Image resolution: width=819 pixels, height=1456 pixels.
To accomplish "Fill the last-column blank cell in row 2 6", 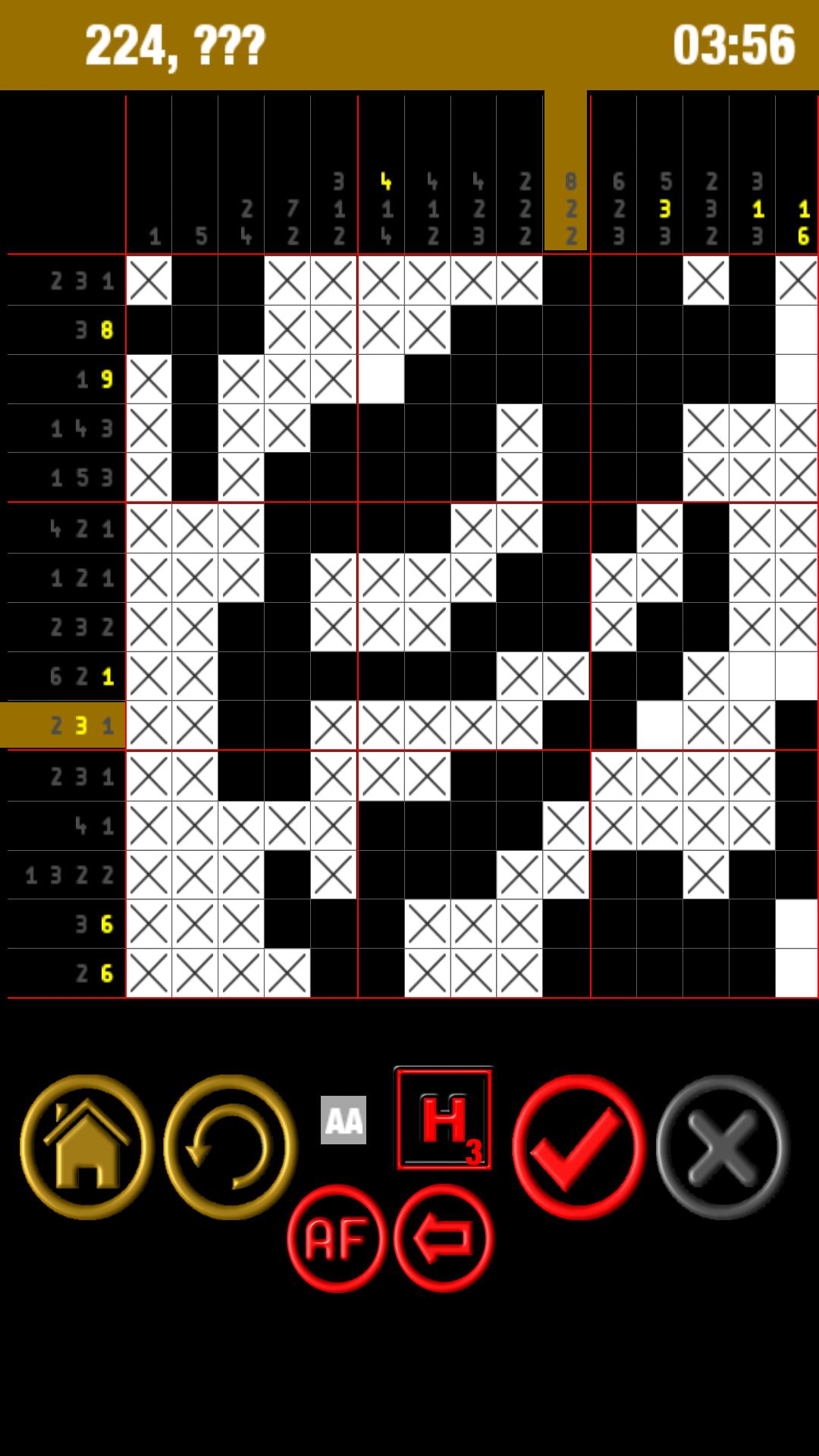I will (x=796, y=972).
